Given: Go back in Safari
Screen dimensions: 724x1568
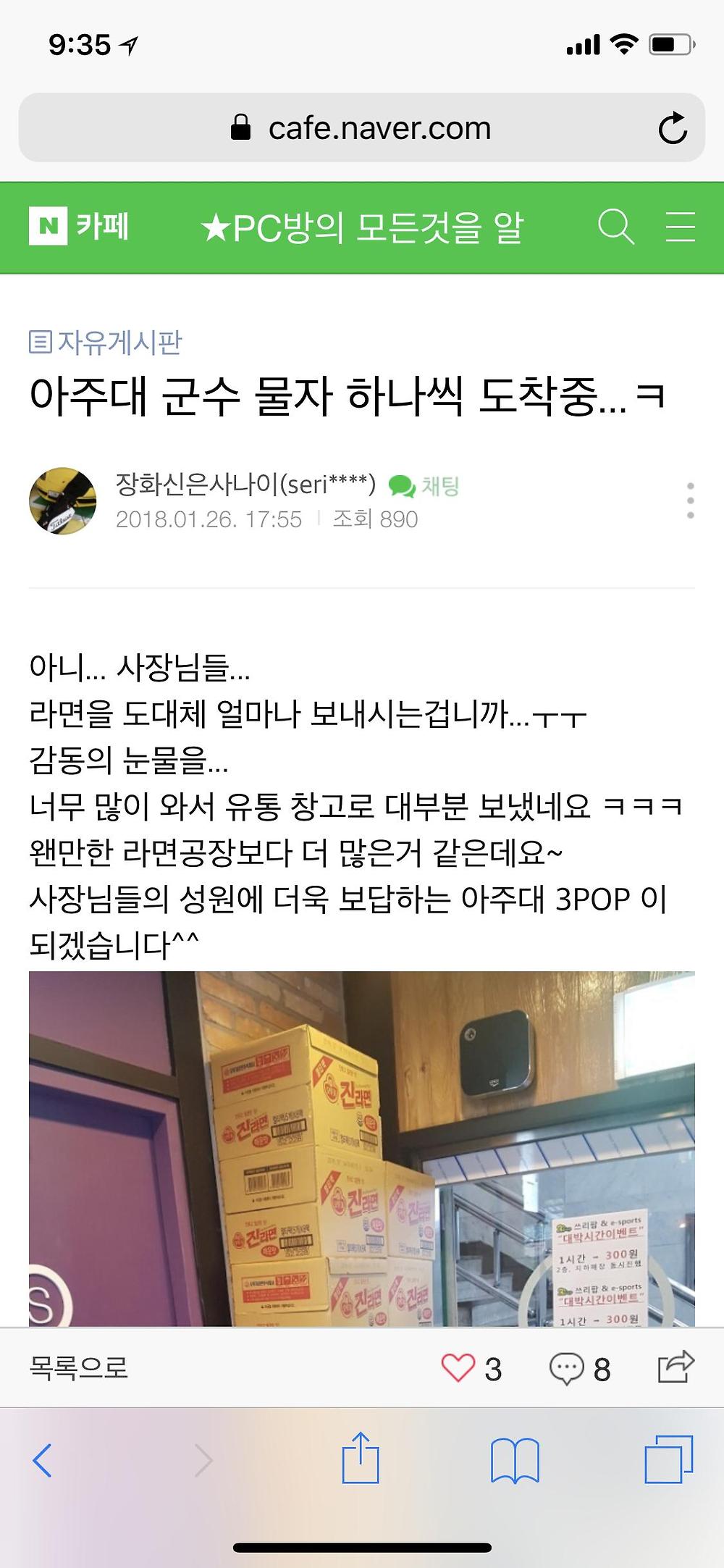Looking at the screenshot, I should [x=42, y=1460].
